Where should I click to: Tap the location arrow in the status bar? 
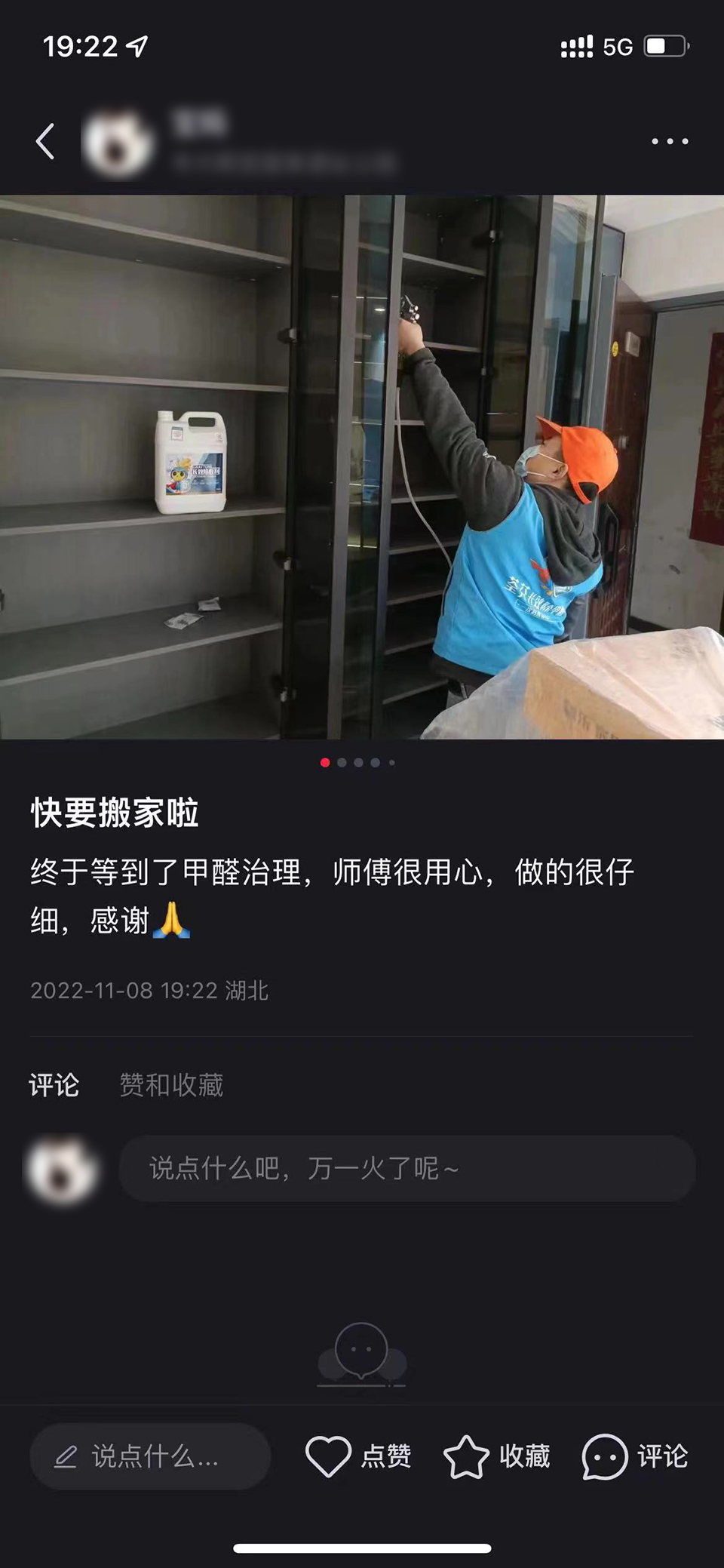[136, 47]
